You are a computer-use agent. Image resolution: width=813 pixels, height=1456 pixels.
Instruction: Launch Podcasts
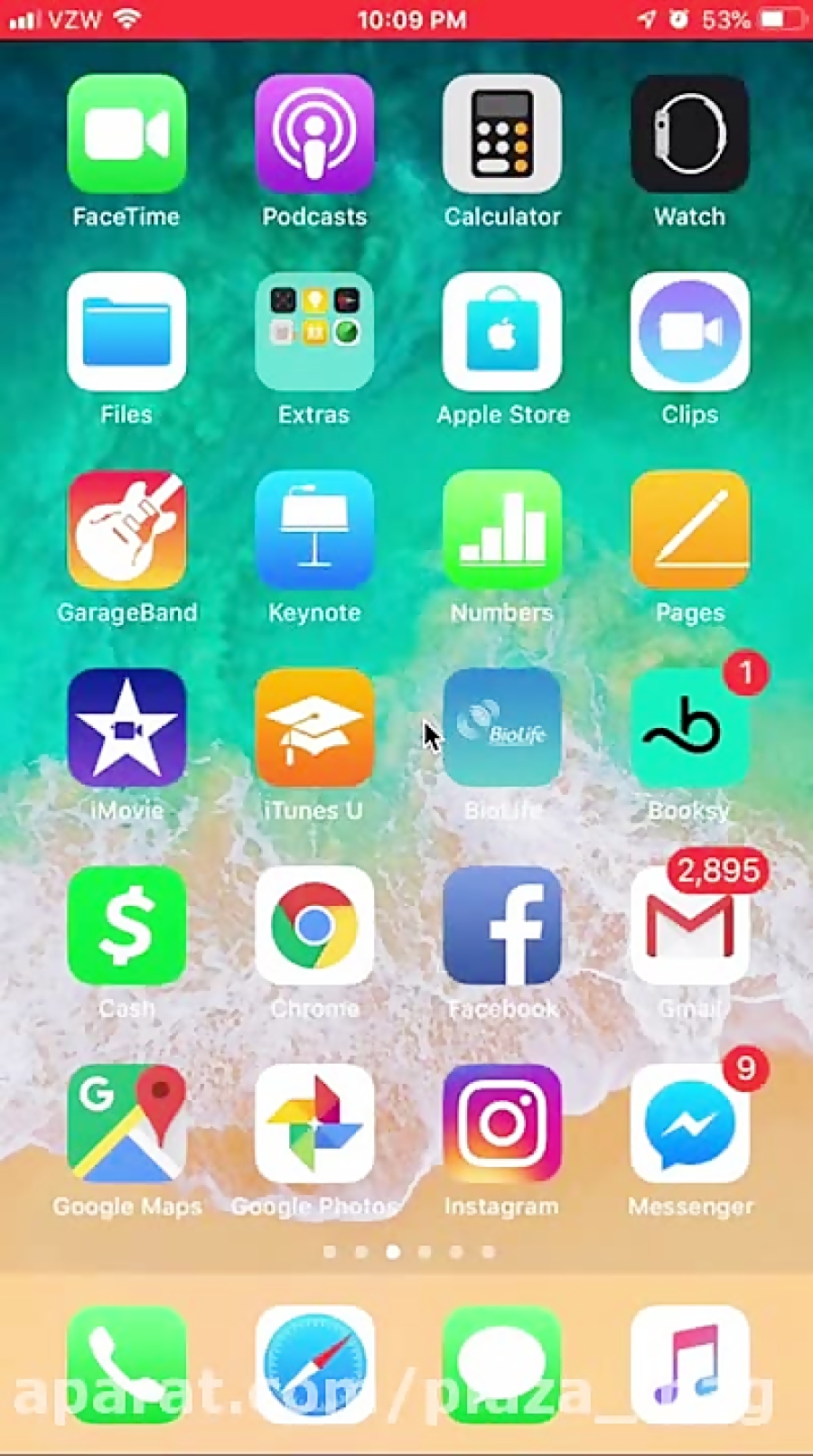[314, 134]
